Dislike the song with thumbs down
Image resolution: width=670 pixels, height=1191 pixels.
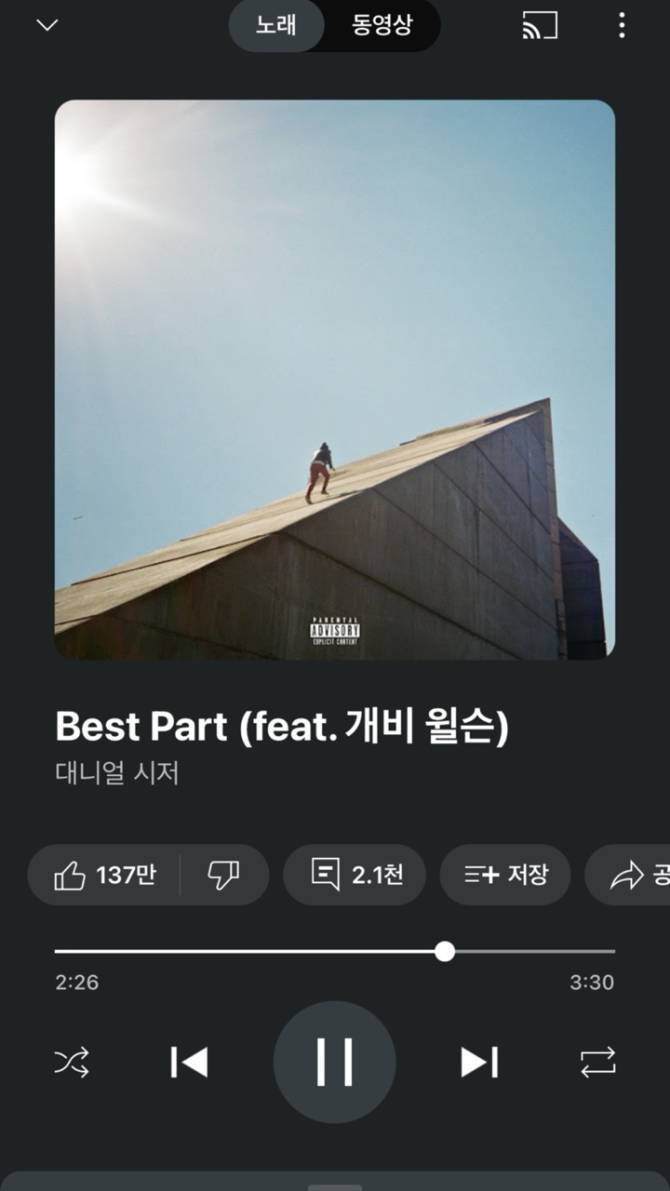[x=223, y=875]
